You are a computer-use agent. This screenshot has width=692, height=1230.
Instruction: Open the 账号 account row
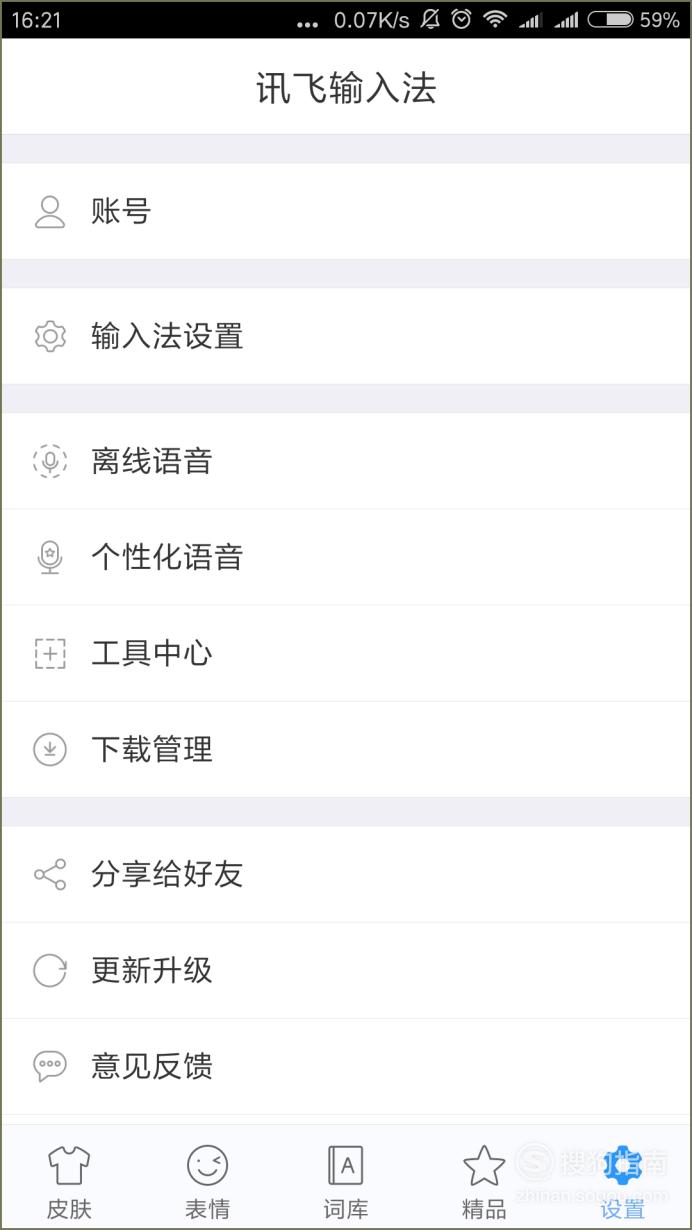346,211
